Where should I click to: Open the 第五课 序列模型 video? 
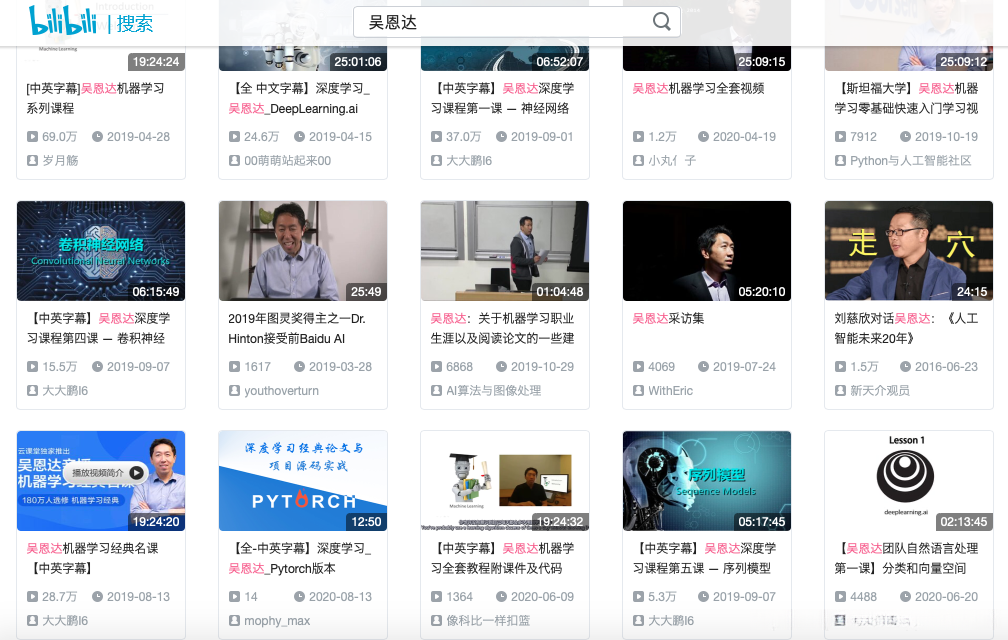pos(707,481)
